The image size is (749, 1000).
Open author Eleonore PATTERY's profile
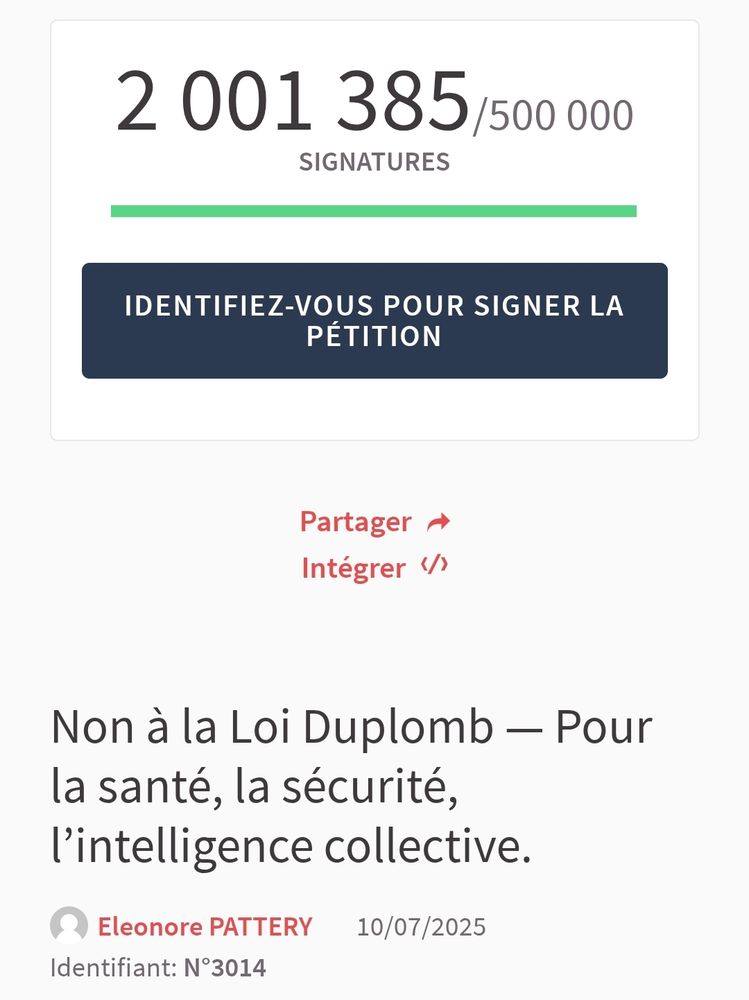[x=204, y=927]
